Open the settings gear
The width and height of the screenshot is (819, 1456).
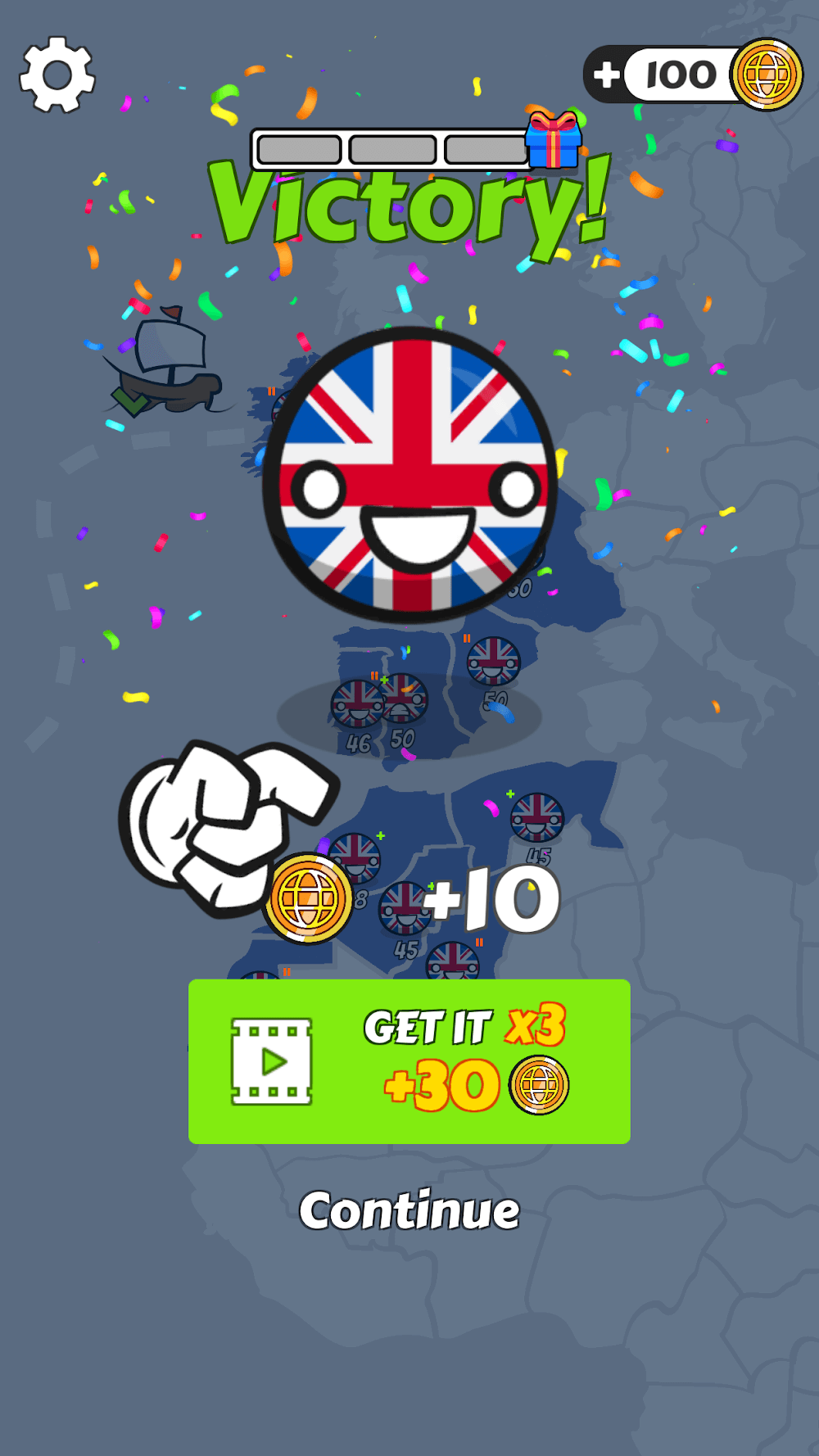[x=57, y=75]
